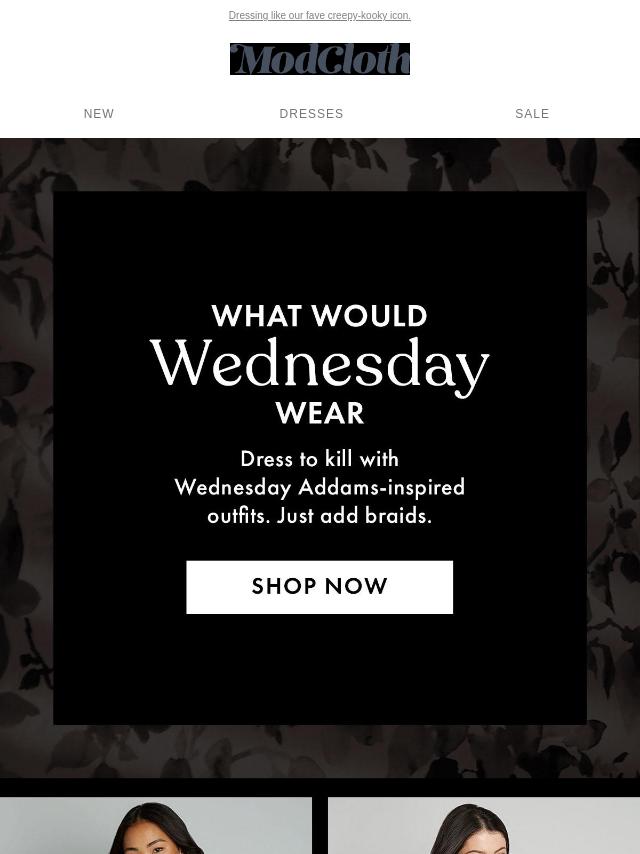640x854 pixels.
Task: Open the ModCloth homepage banner
Action: pos(319,59)
